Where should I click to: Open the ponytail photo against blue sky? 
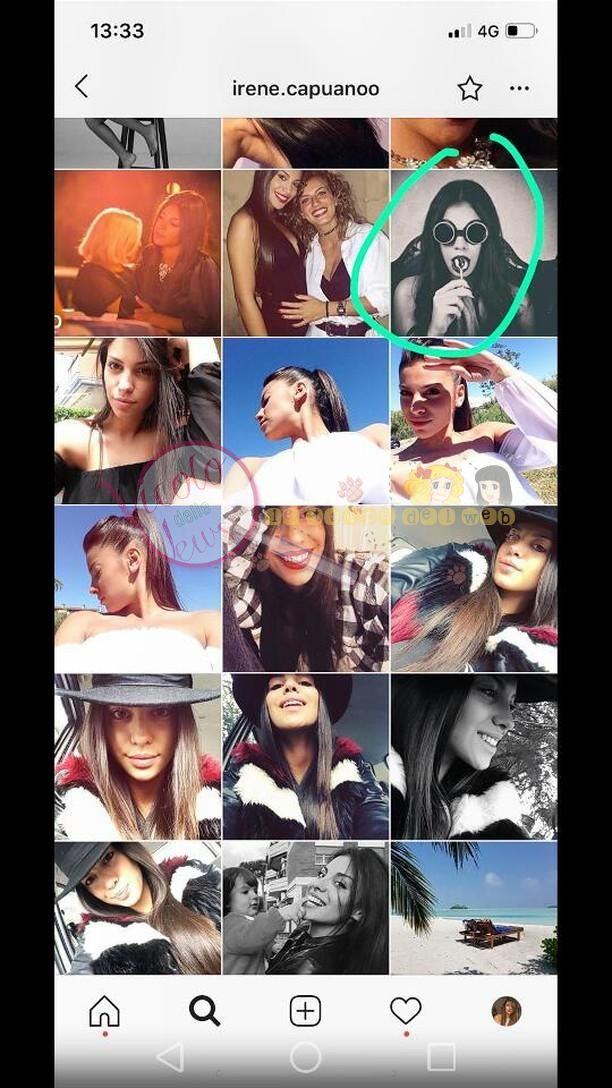click(305, 420)
